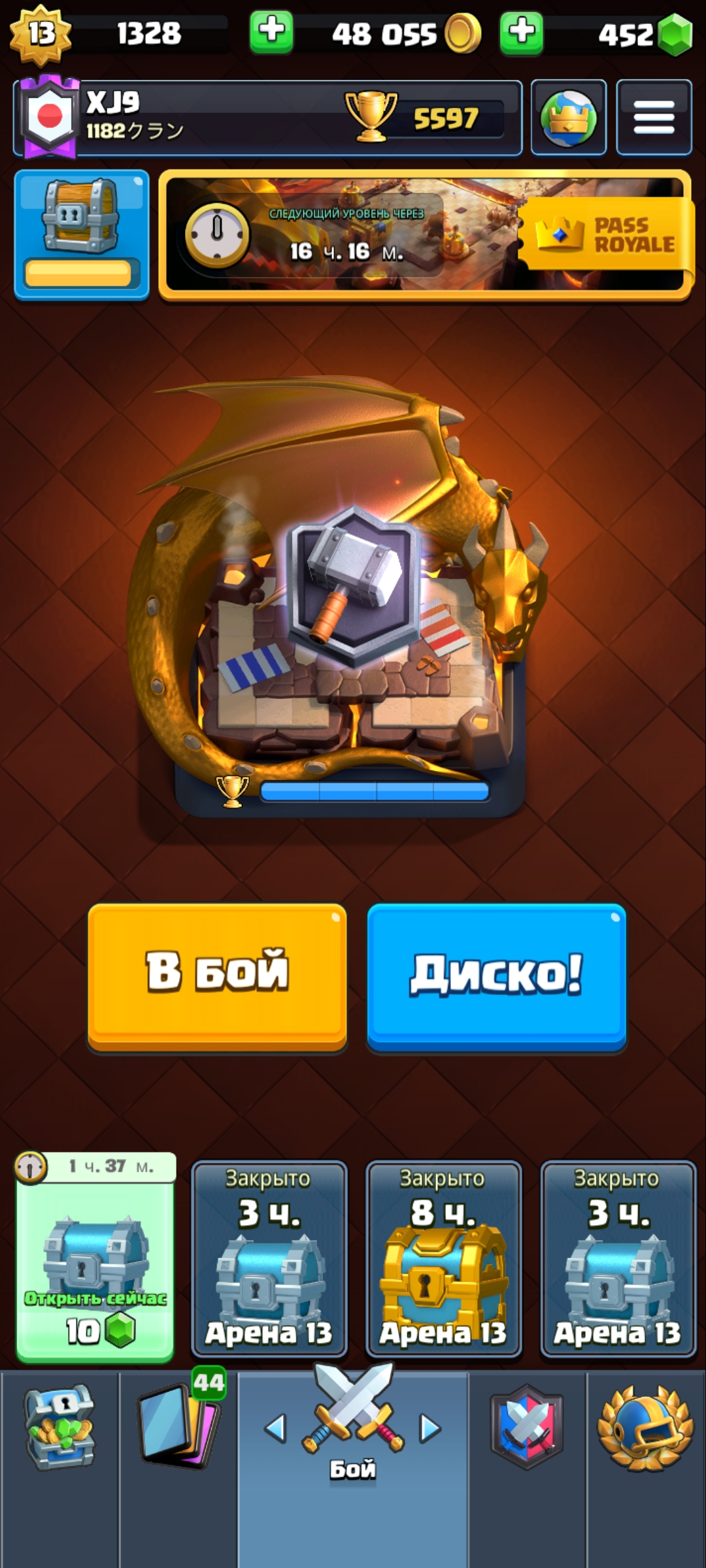The height and width of the screenshot is (1568, 706).
Task: Open the Pass Royale banner
Action: pos(425,235)
